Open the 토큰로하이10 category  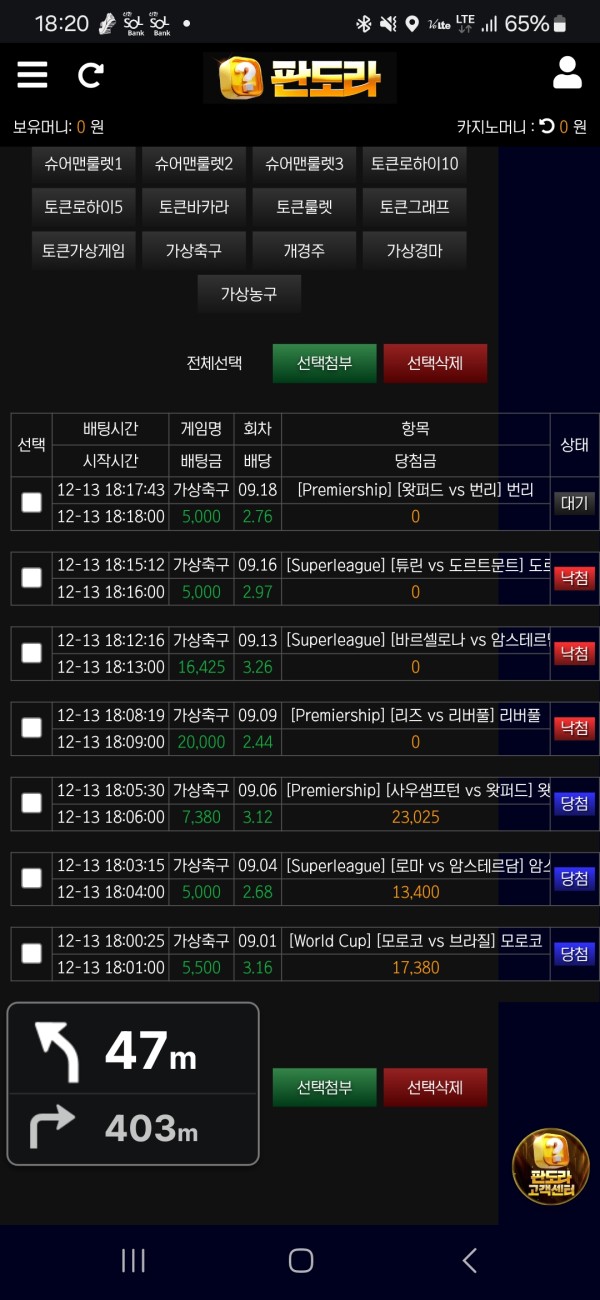coord(414,164)
